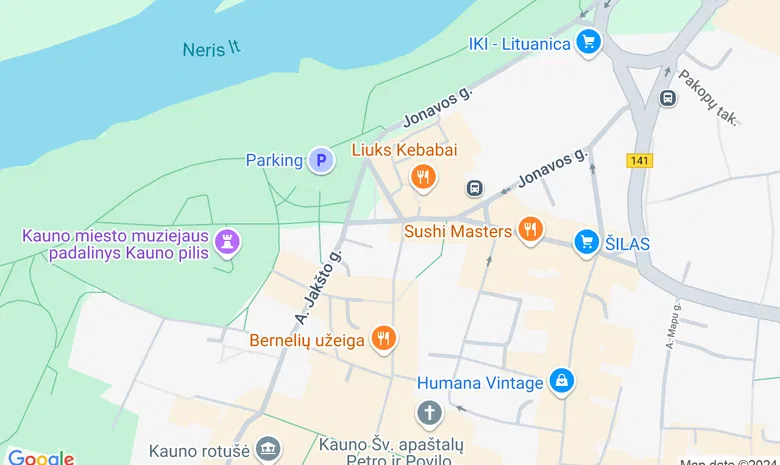This screenshot has width=780, height=465.
Task: Select the Parking marker
Action: (x=320, y=160)
